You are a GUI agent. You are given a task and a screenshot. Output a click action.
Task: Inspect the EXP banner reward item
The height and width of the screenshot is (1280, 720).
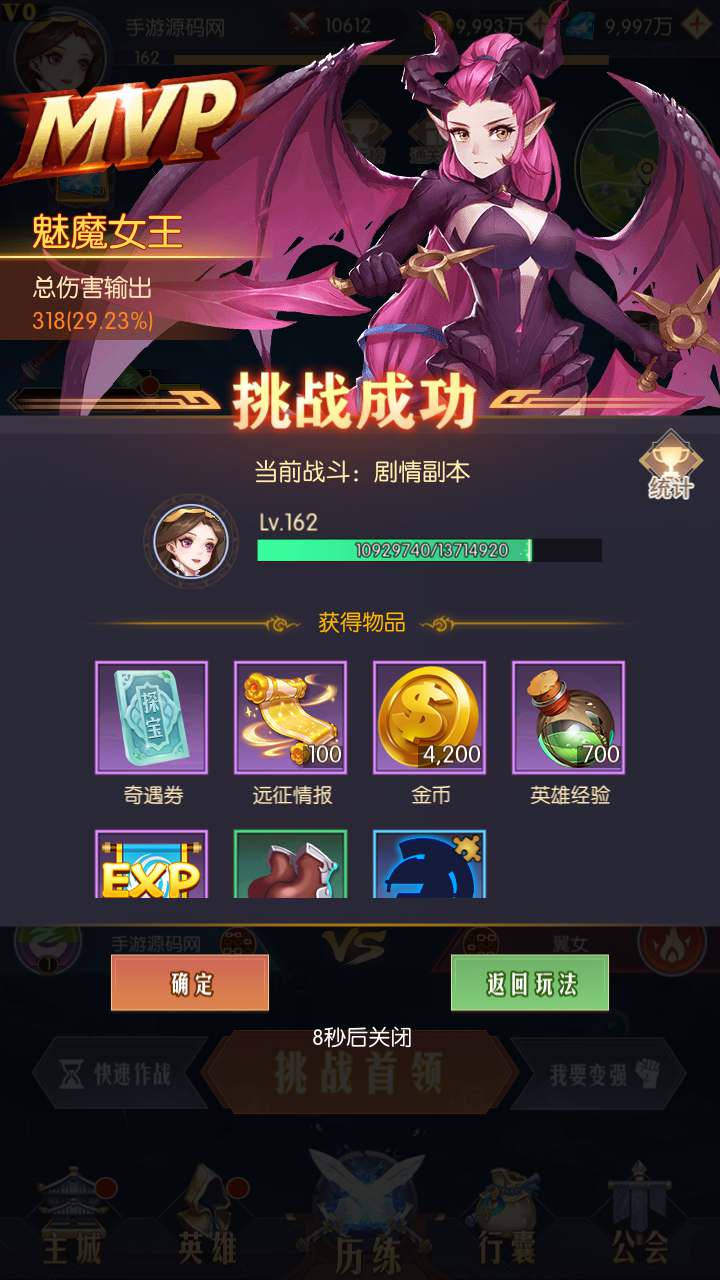click(x=151, y=866)
